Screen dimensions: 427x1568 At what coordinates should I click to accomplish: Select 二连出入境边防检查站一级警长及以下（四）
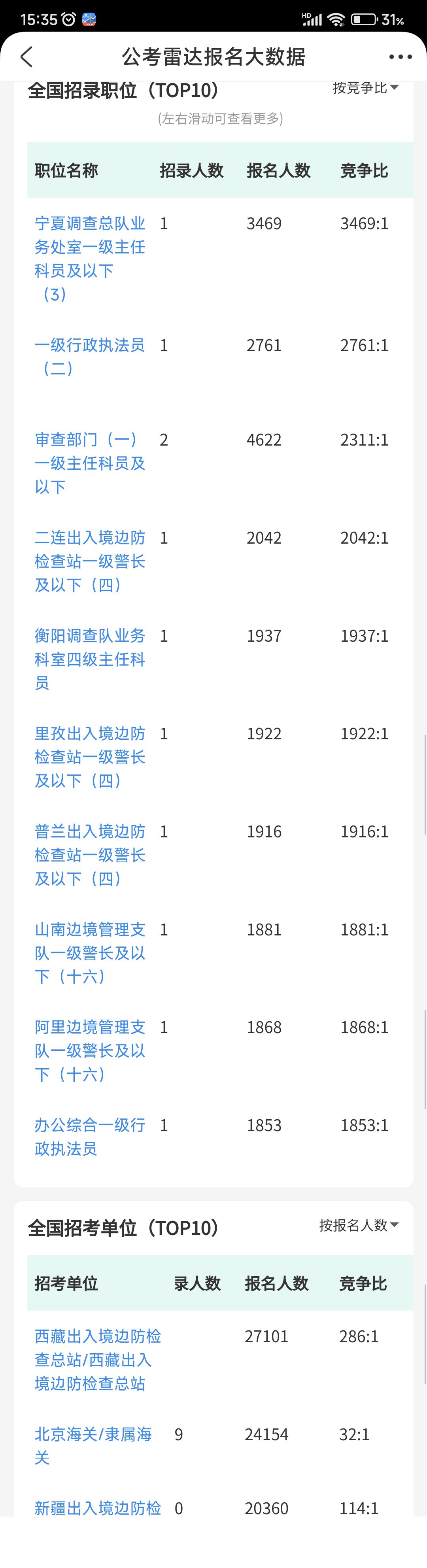tap(89, 561)
